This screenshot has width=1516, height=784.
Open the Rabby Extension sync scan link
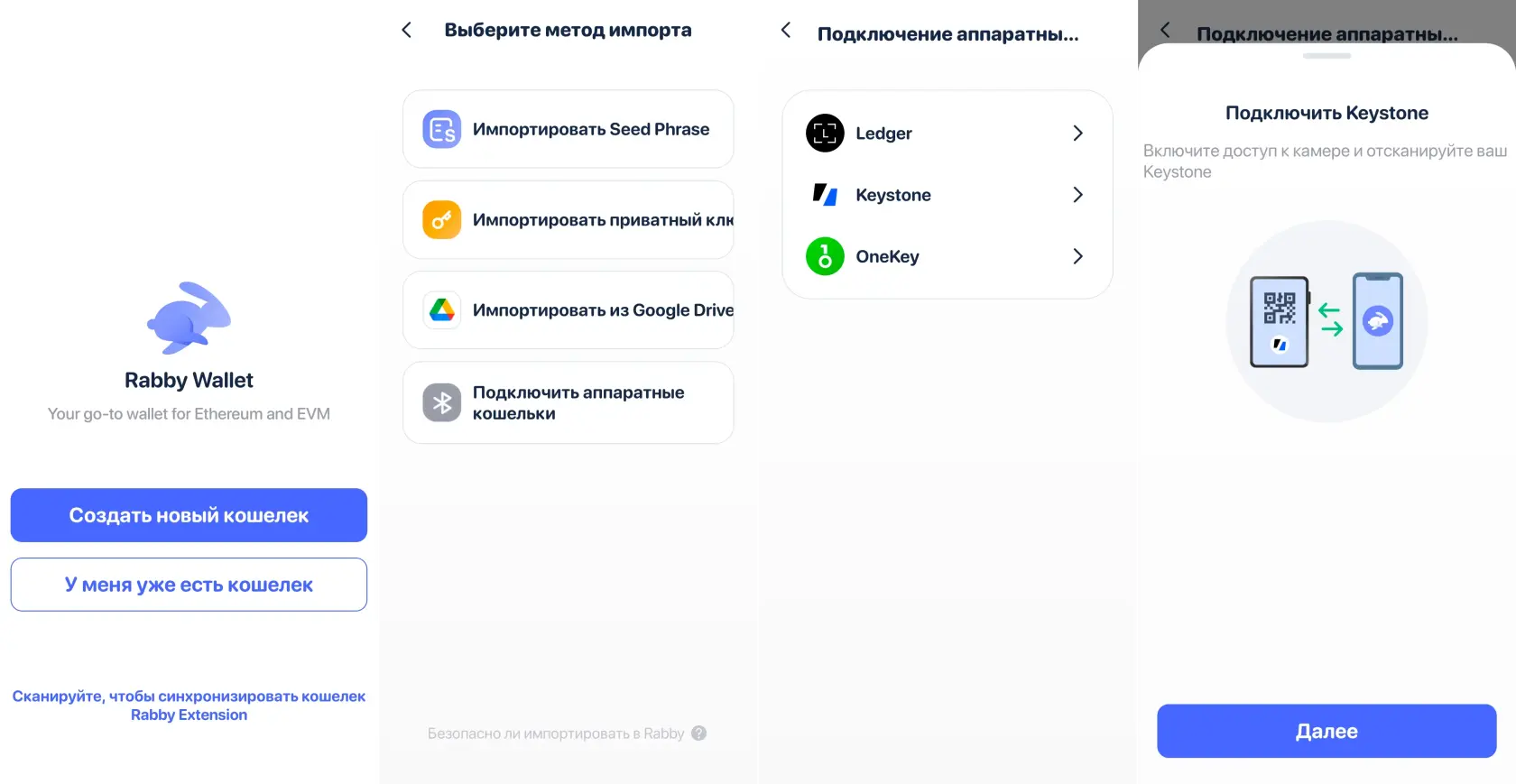[x=189, y=706]
